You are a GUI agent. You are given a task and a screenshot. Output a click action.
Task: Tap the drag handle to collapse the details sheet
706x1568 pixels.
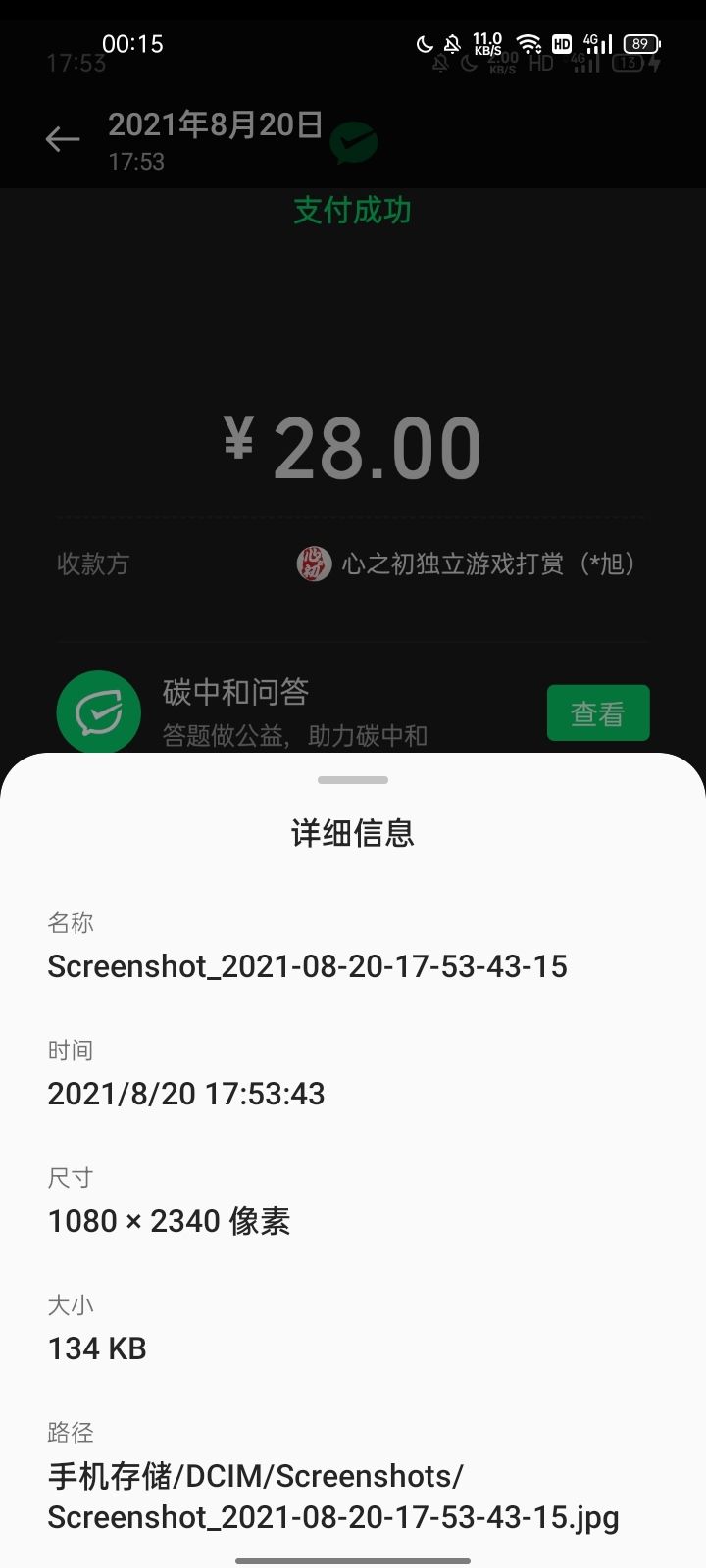click(x=353, y=780)
